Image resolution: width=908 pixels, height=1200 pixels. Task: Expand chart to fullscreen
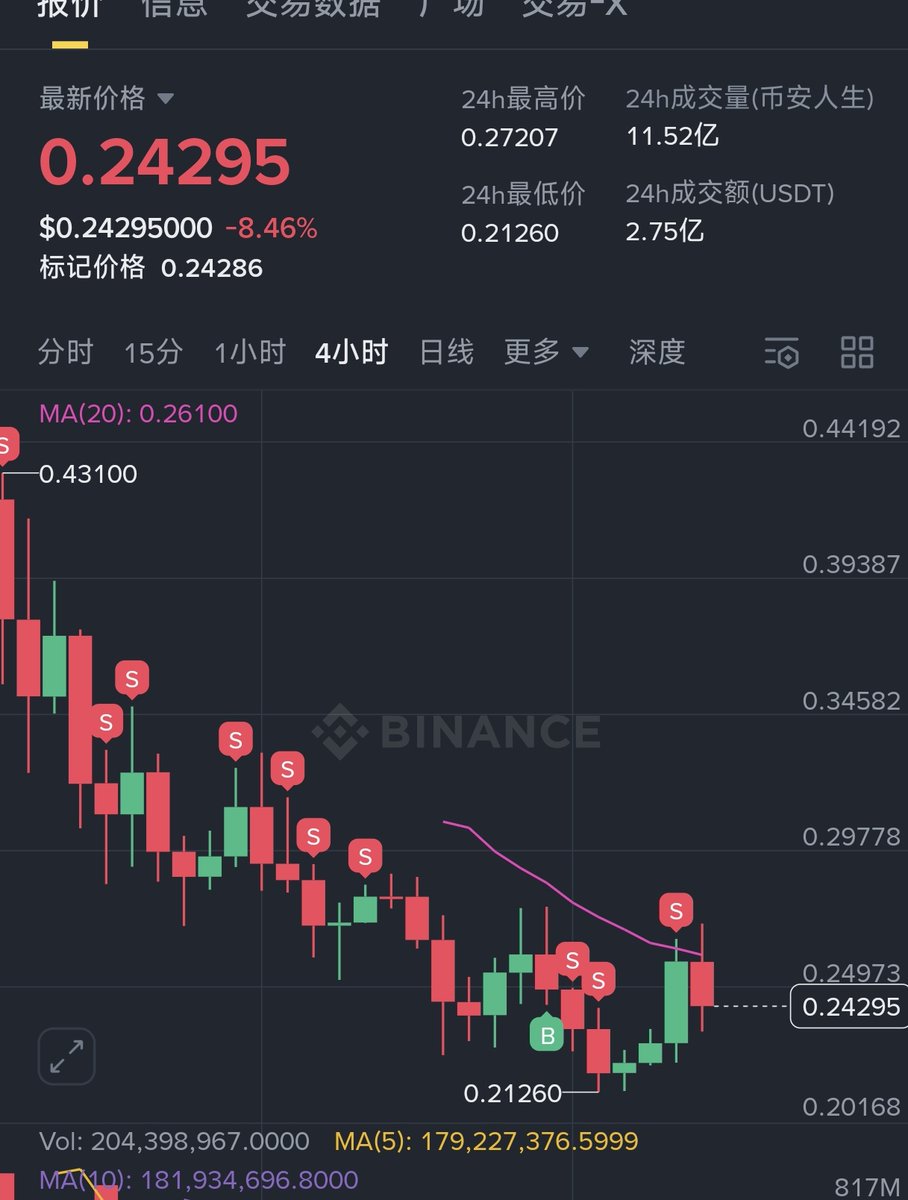(x=67, y=1056)
